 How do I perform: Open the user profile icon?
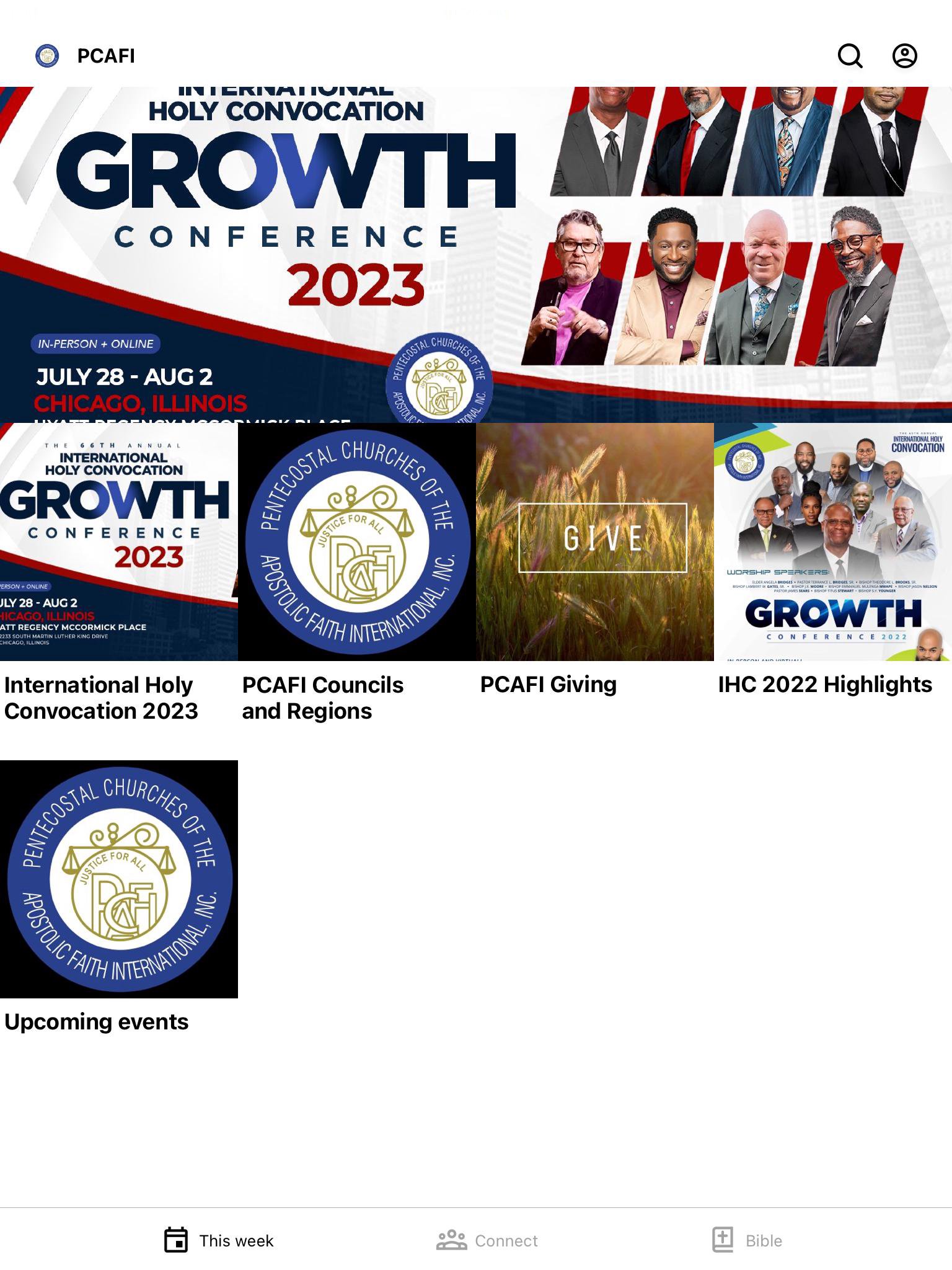coord(904,56)
